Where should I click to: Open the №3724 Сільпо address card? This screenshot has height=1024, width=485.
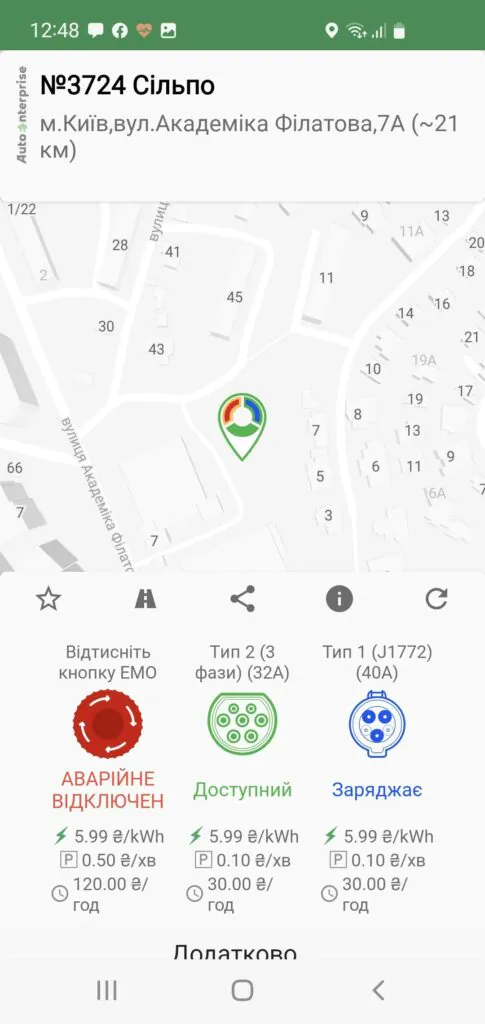point(242,125)
